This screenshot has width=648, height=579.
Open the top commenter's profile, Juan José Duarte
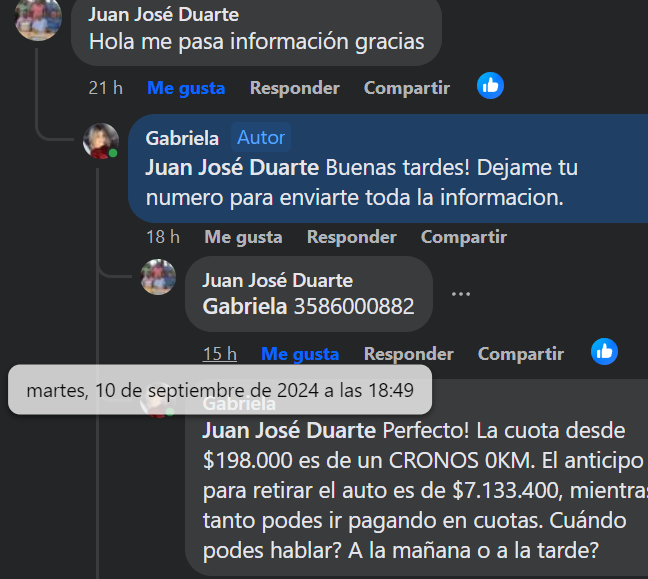[x=164, y=14]
